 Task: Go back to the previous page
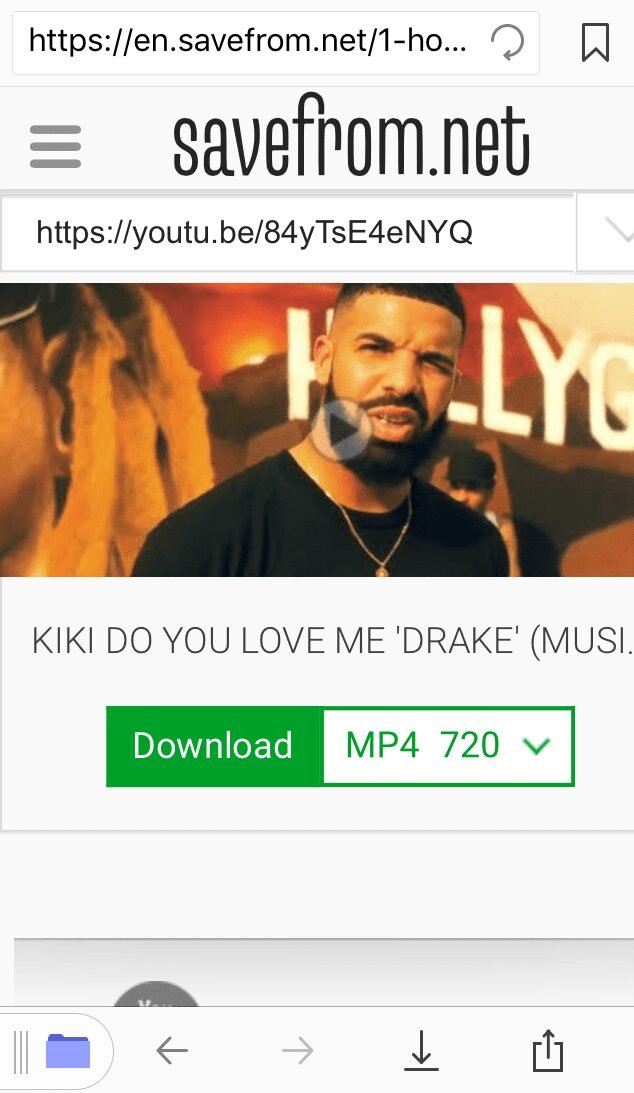point(172,1051)
